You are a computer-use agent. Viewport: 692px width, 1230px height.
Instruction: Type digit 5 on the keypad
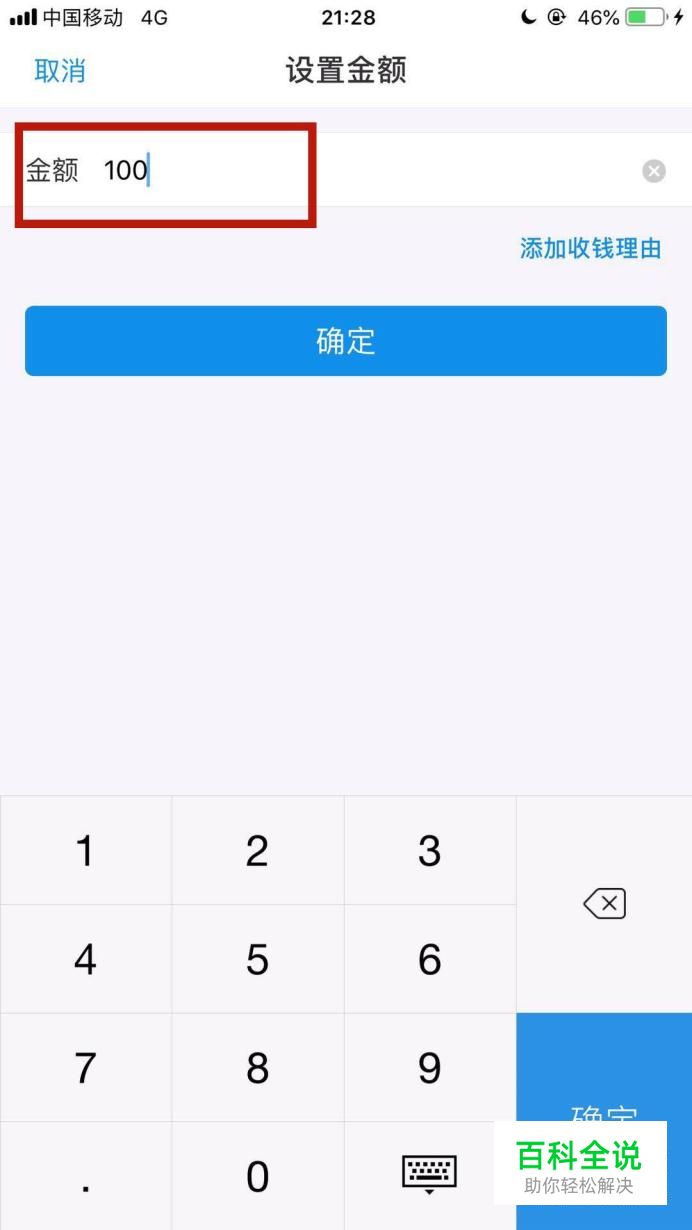point(258,960)
